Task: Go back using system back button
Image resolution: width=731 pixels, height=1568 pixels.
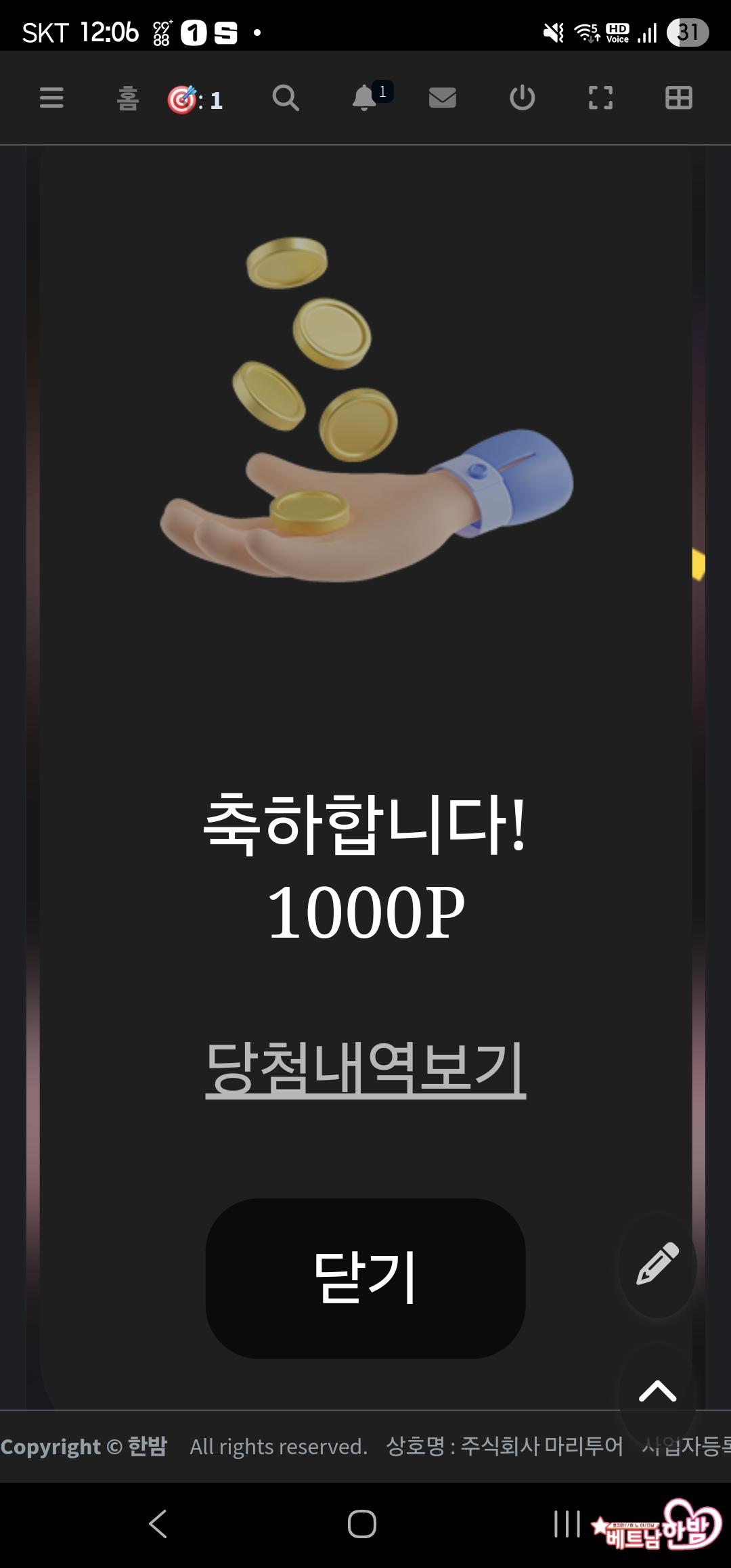Action: coord(158,1524)
